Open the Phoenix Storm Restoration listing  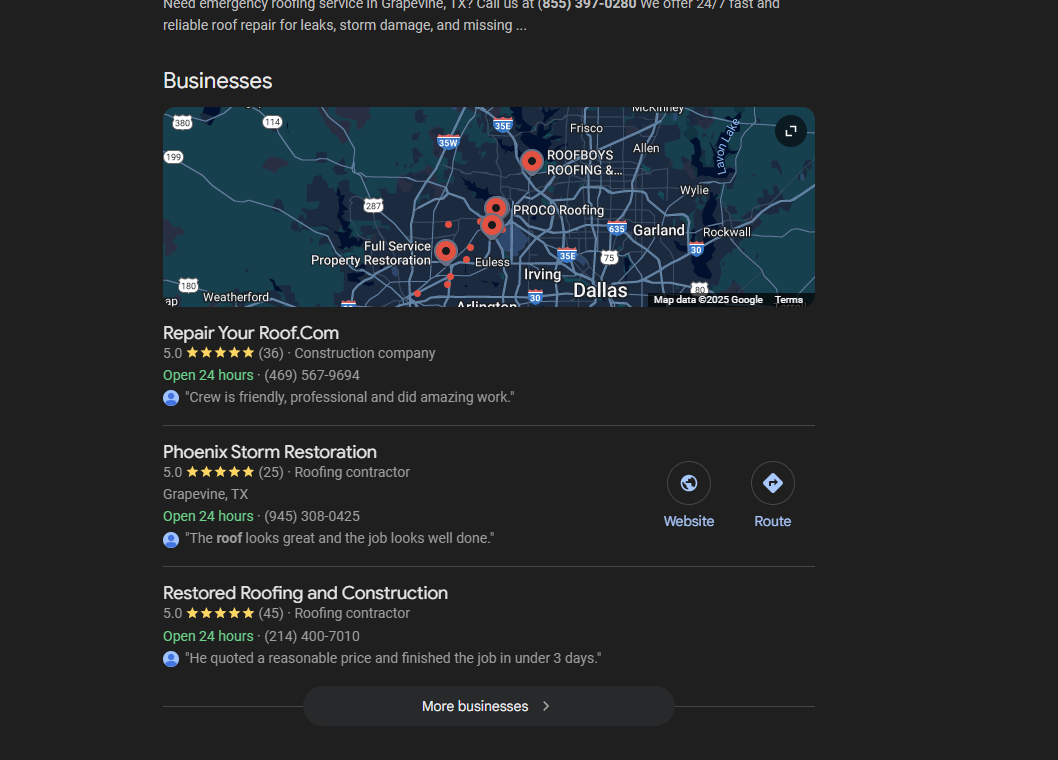(x=270, y=452)
